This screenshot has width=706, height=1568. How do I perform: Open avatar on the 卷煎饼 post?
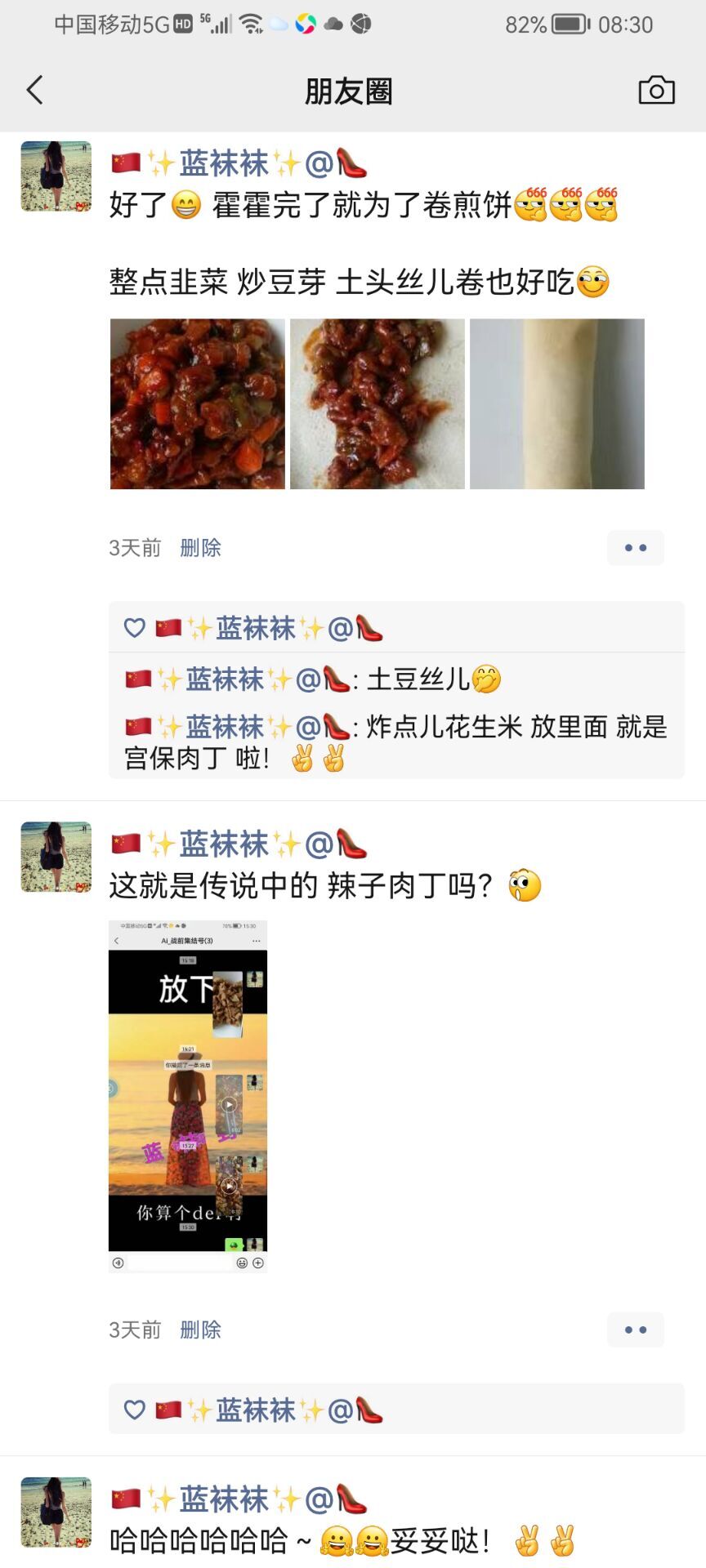tap(56, 176)
